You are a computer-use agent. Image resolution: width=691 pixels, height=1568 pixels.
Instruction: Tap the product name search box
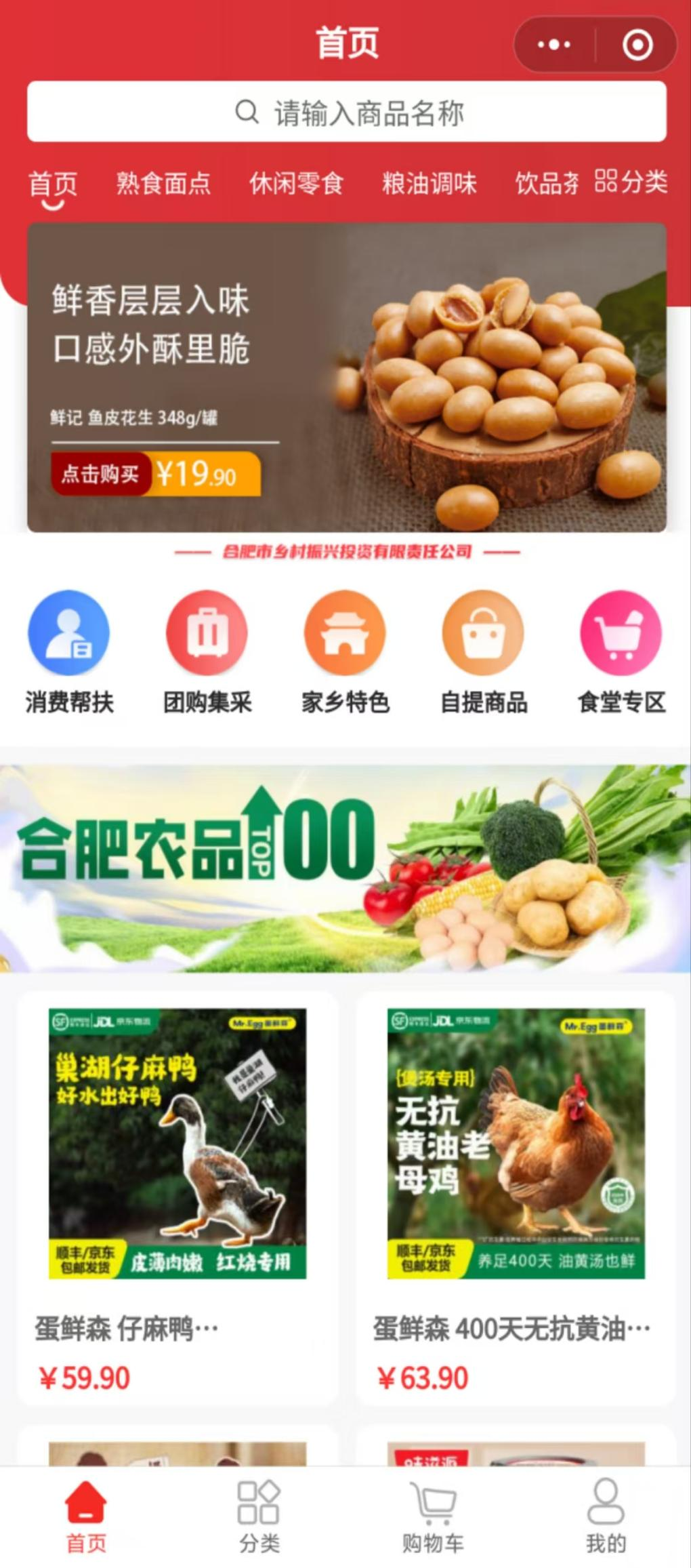pos(347,112)
